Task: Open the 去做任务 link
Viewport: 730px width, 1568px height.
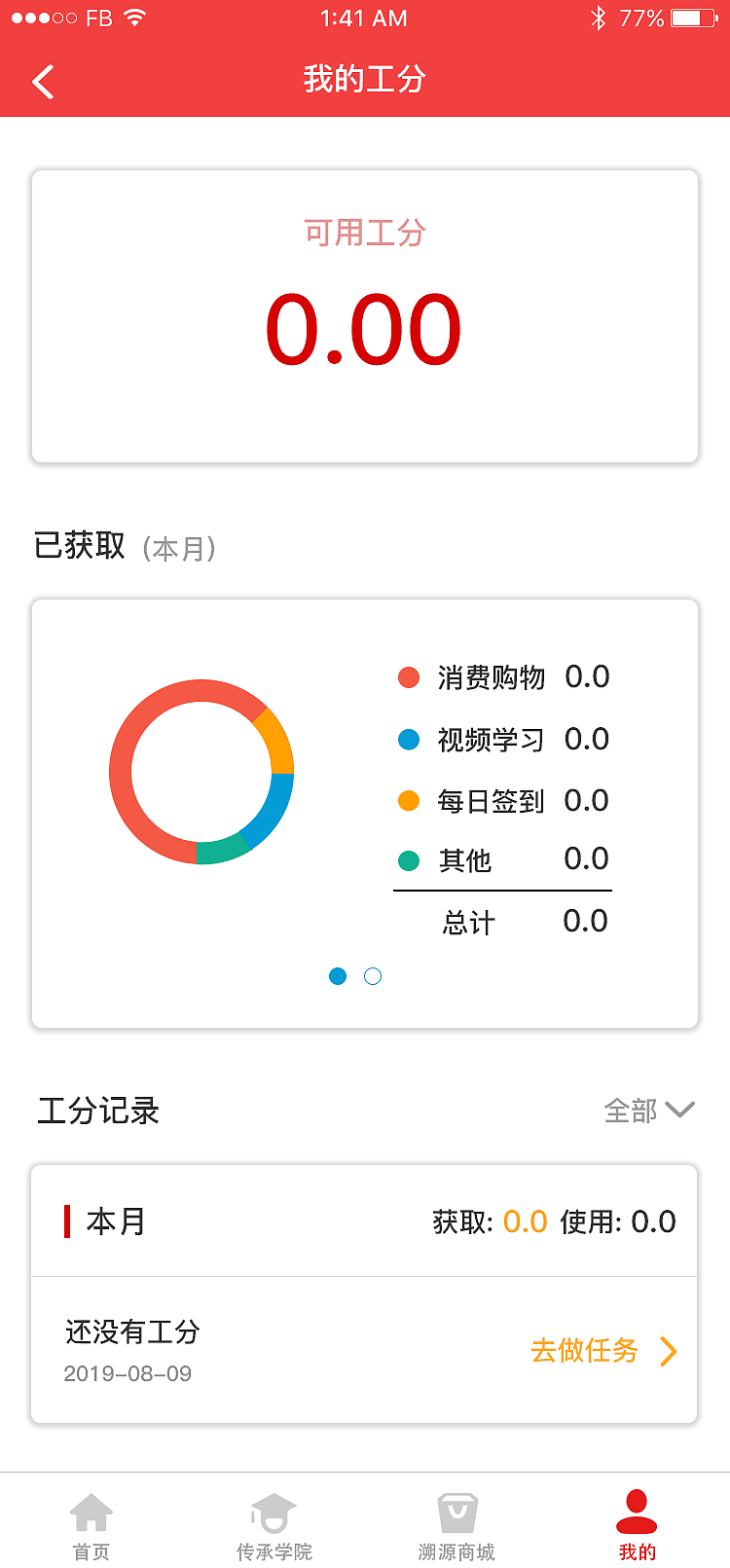Action: (x=602, y=1351)
